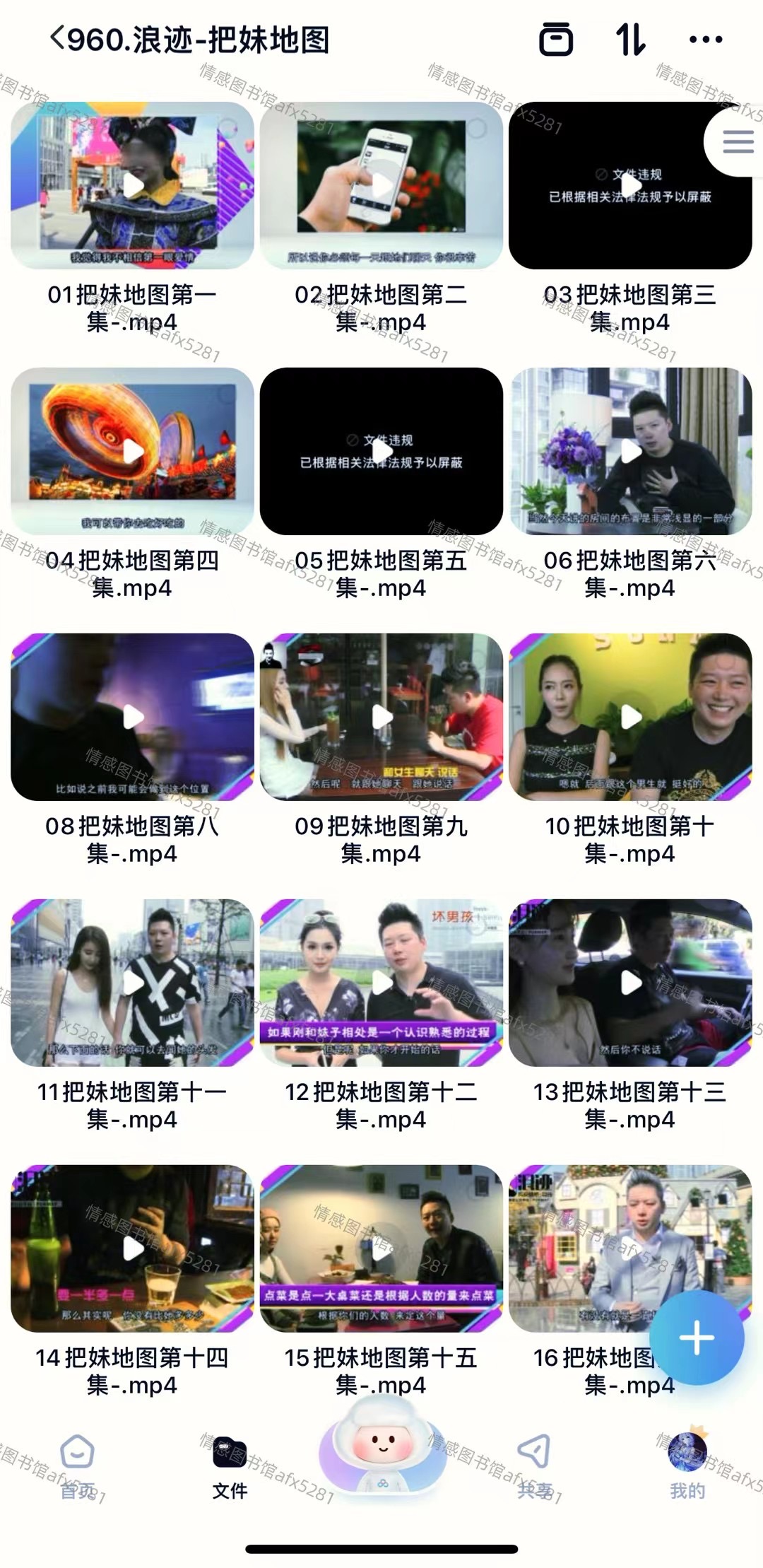Viewport: 763px width, 1568px height.
Task: Play video 09把妹地图第九集.mp4
Action: tap(381, 717)
